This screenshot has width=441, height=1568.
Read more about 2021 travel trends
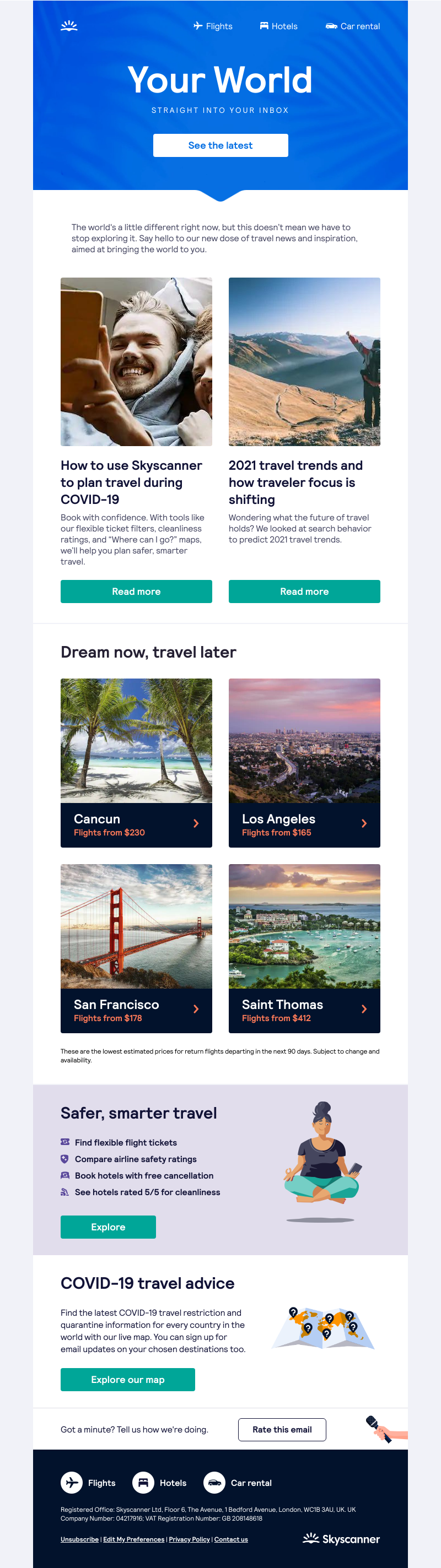tap(304, 591)
